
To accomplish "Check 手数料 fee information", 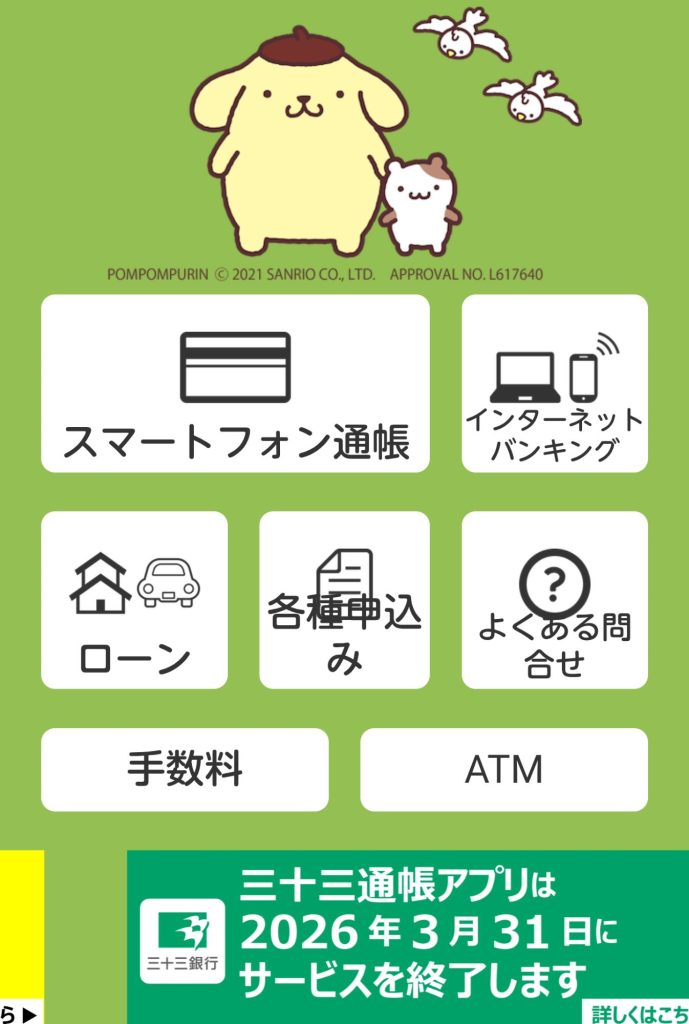I will point(184,769).
